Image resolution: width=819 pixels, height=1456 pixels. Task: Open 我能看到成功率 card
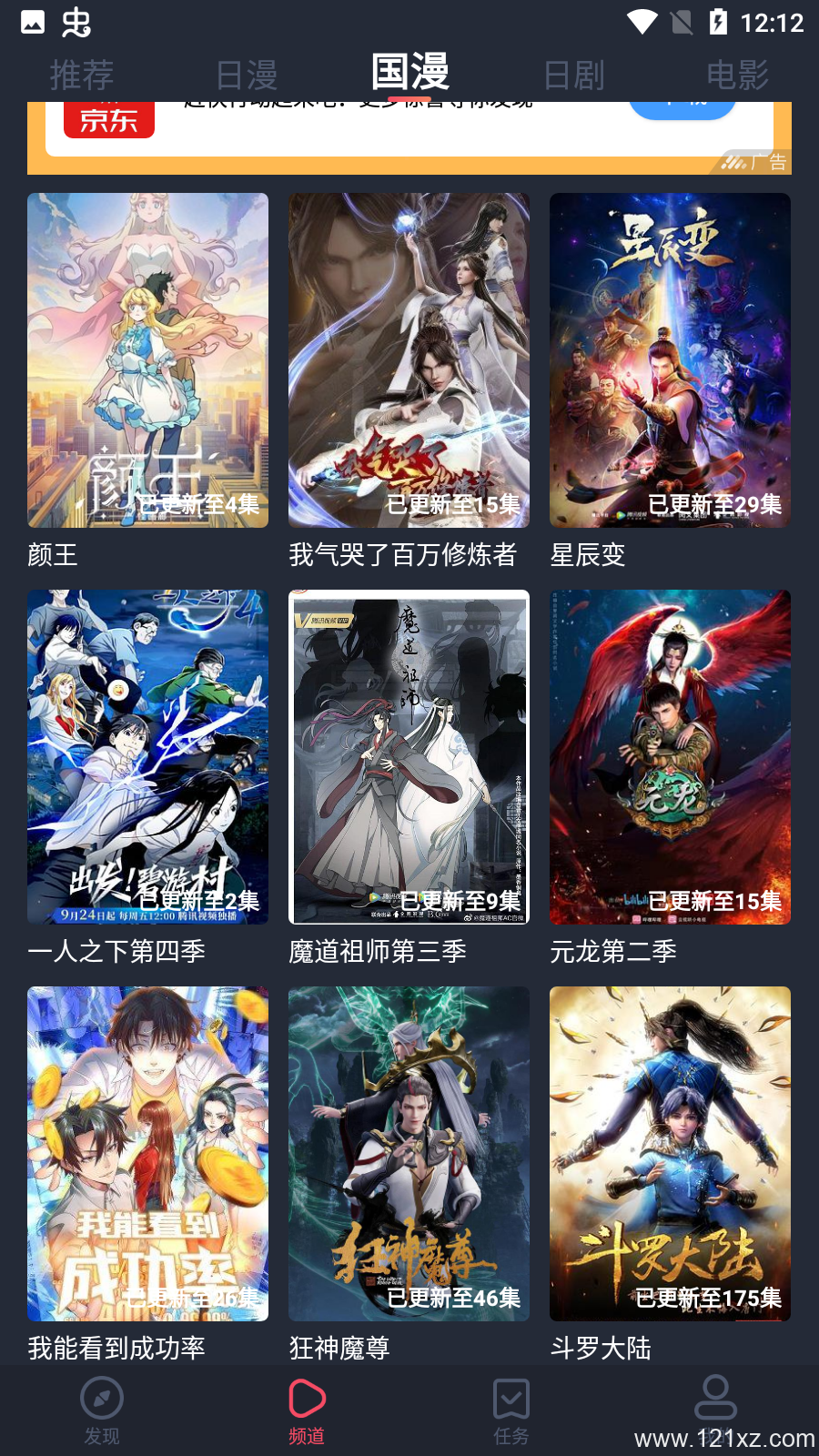[147, 1154]
